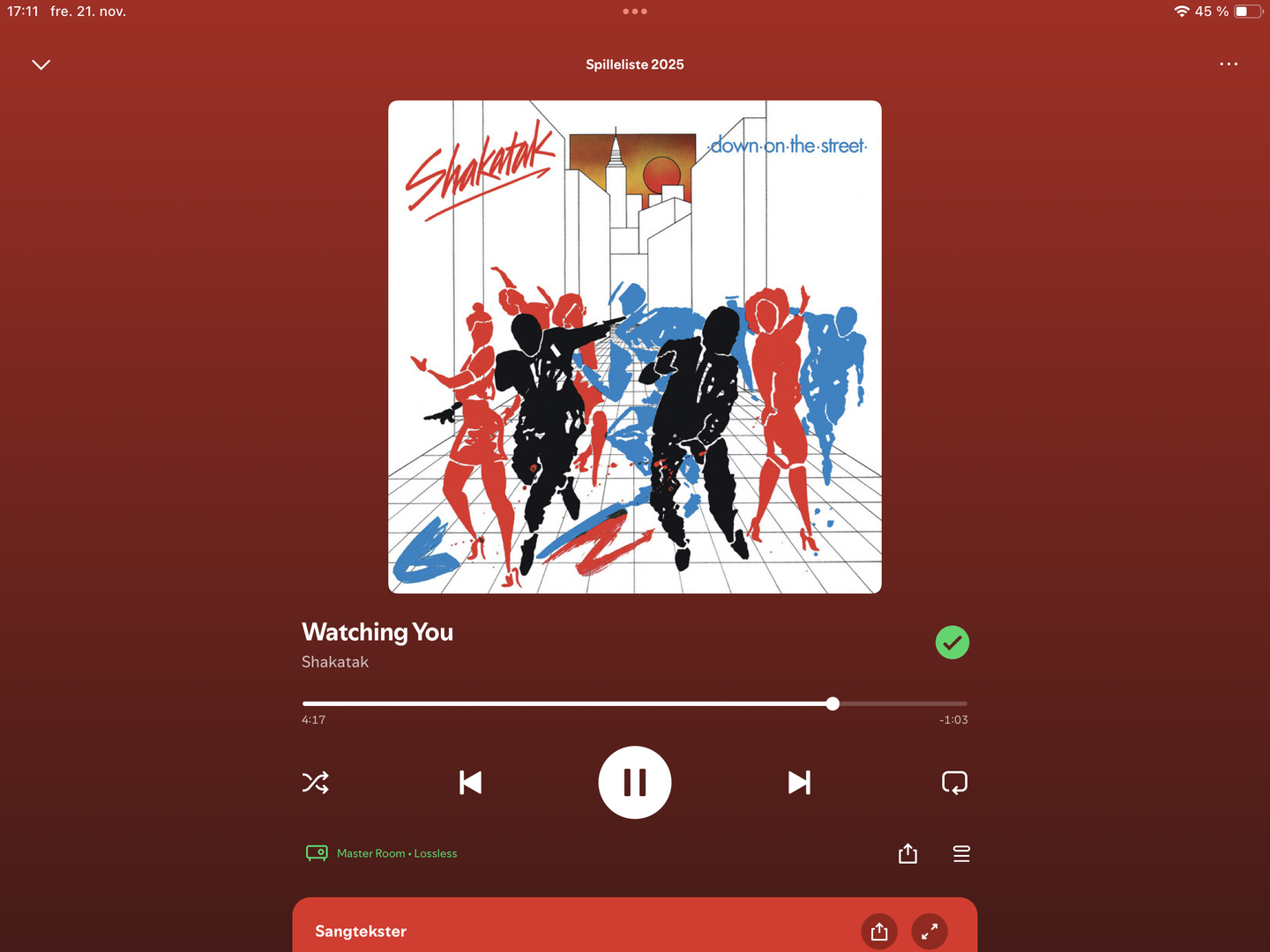Open the three-dot options menu
Image resolution: width=1270 pixels, height=952 pixels.
[x=1229, y=64]
